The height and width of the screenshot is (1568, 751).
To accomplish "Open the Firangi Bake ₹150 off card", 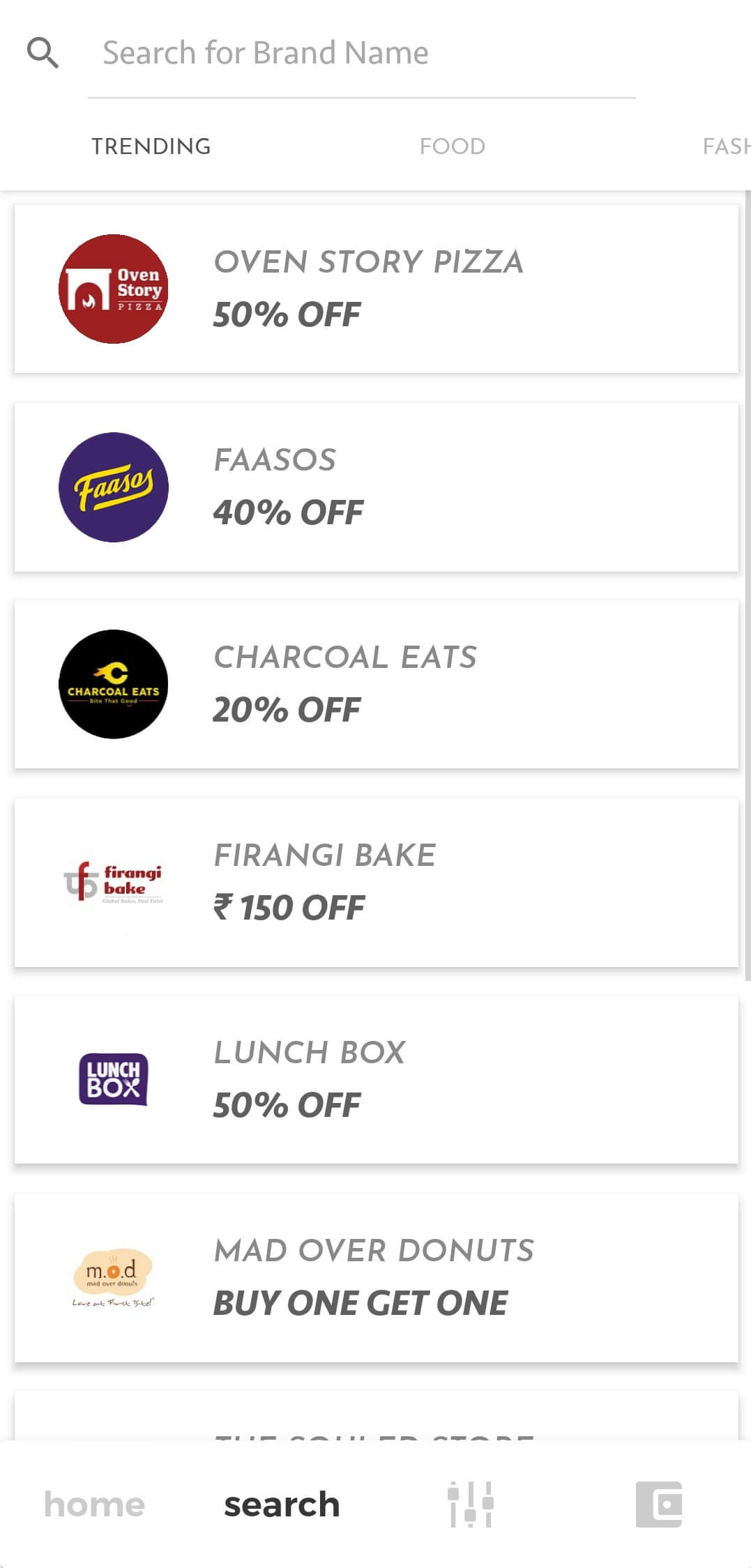I will [x=377, y=882].
